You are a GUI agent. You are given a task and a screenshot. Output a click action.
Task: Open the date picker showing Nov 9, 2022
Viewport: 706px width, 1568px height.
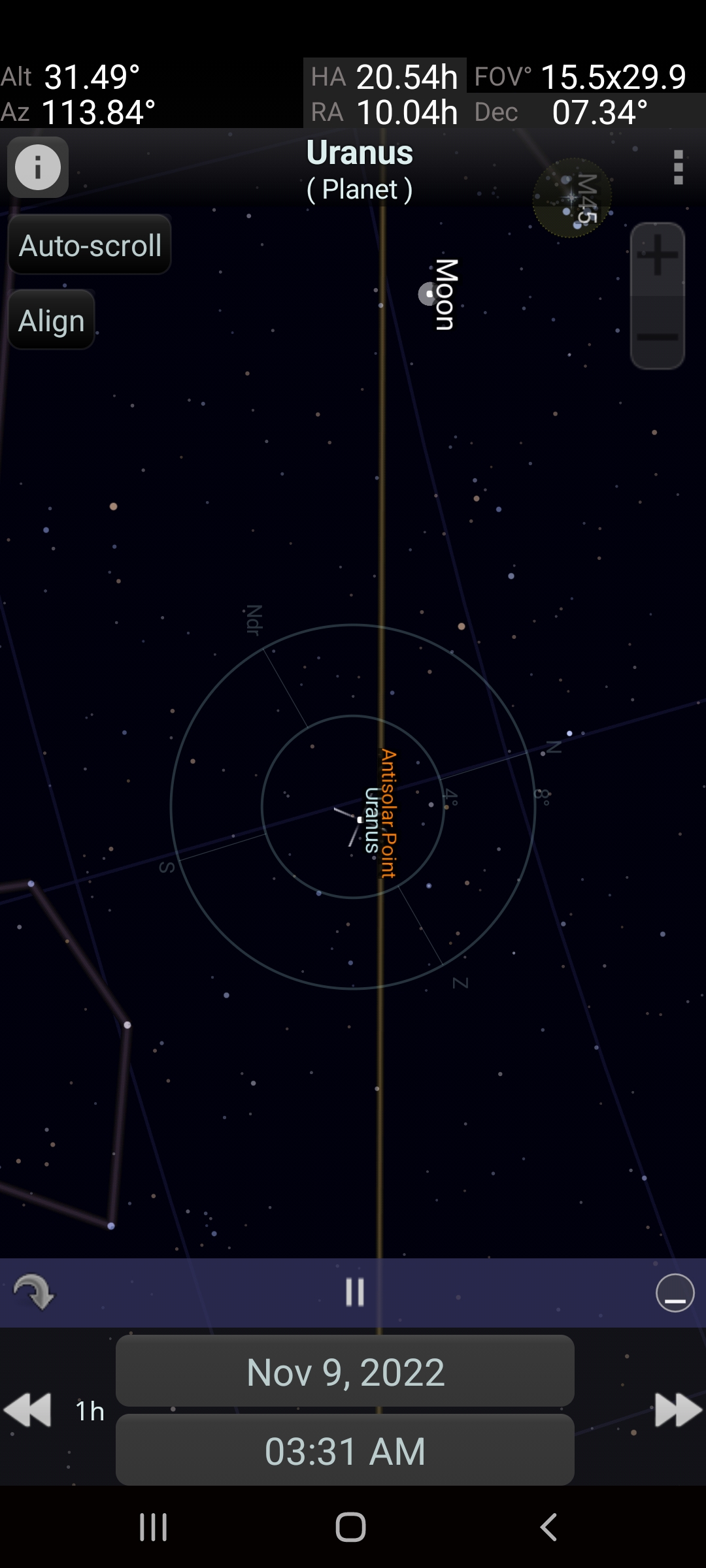click(345, 1371)
